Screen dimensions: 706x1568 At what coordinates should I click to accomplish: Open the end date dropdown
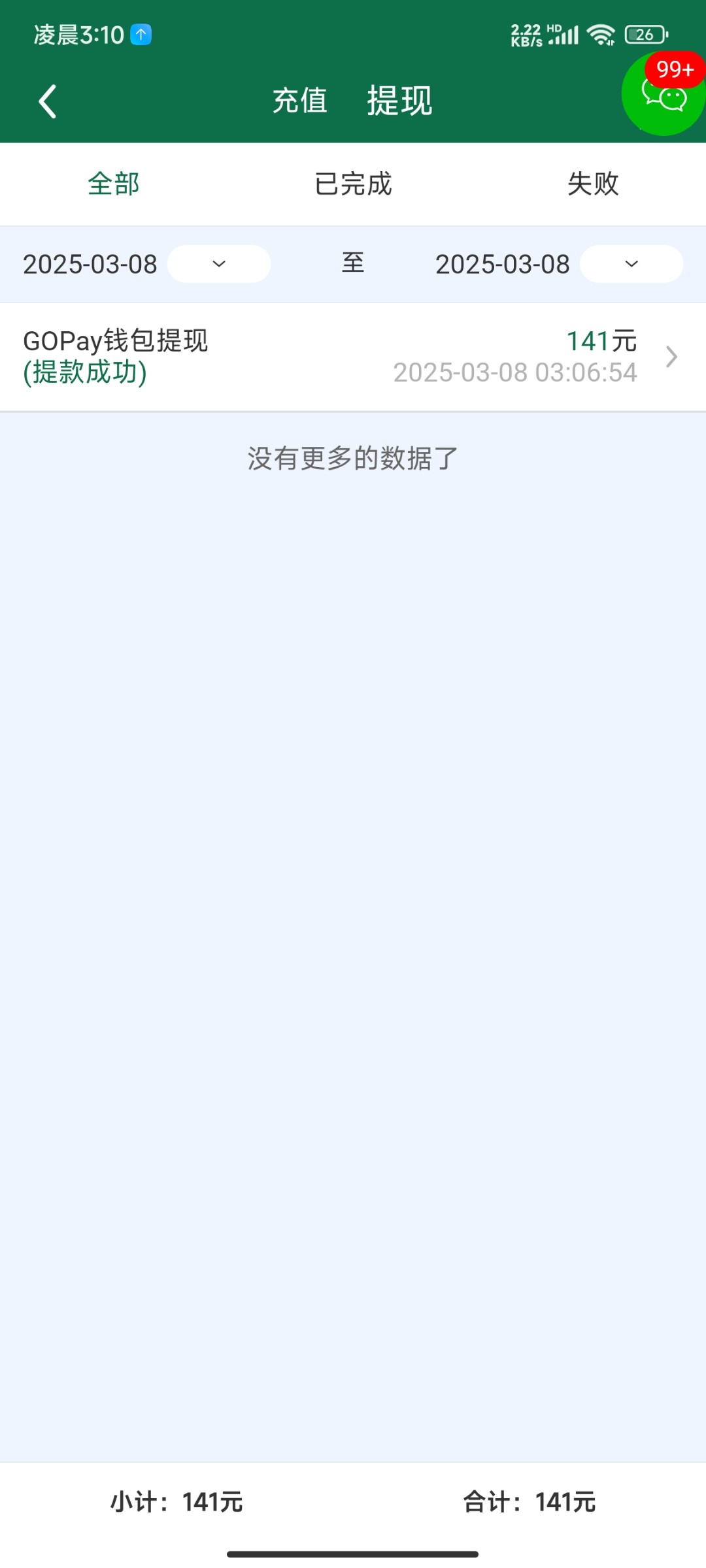[x=631, y=264]
